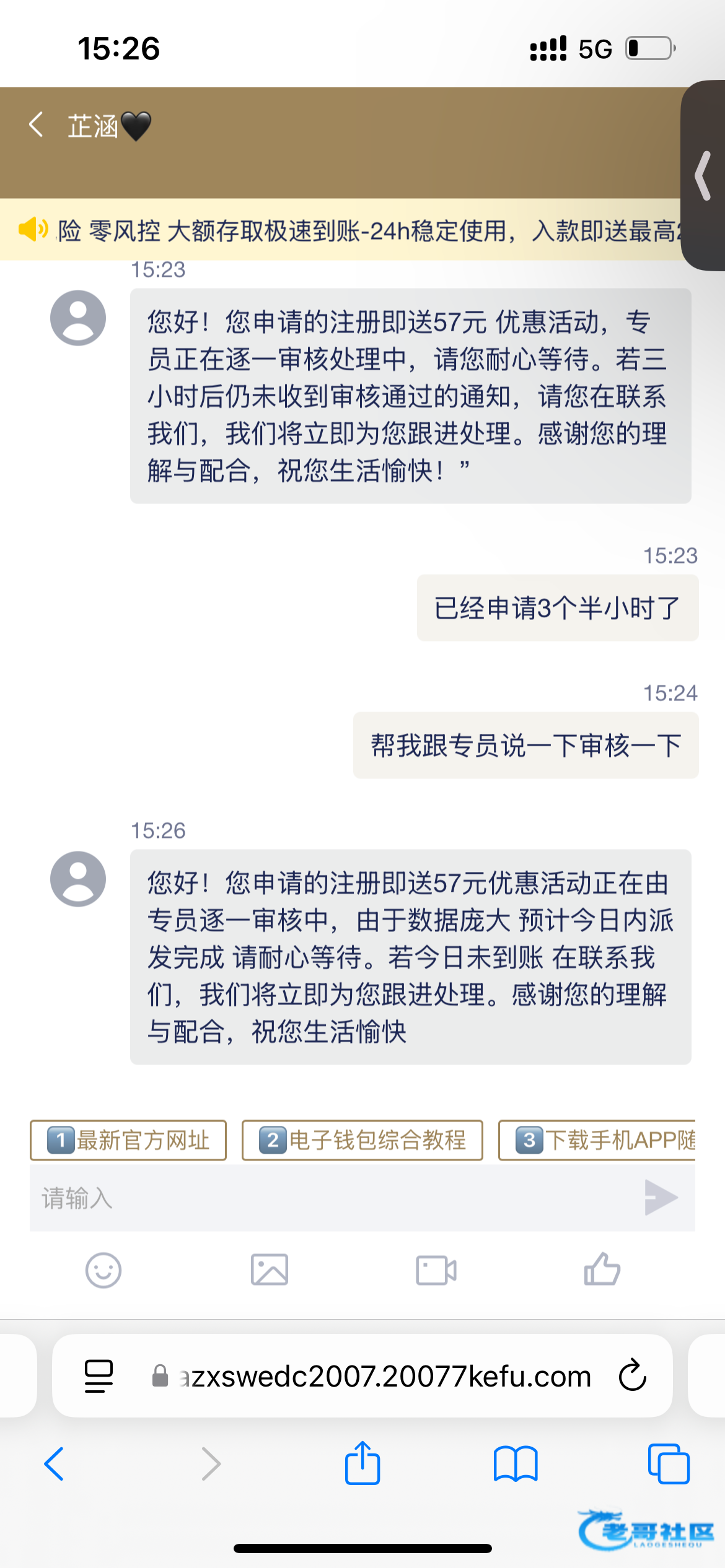Go back from the 芷涵 chat header
This screenshot has height=1568, width=725.
click(36, 125)
